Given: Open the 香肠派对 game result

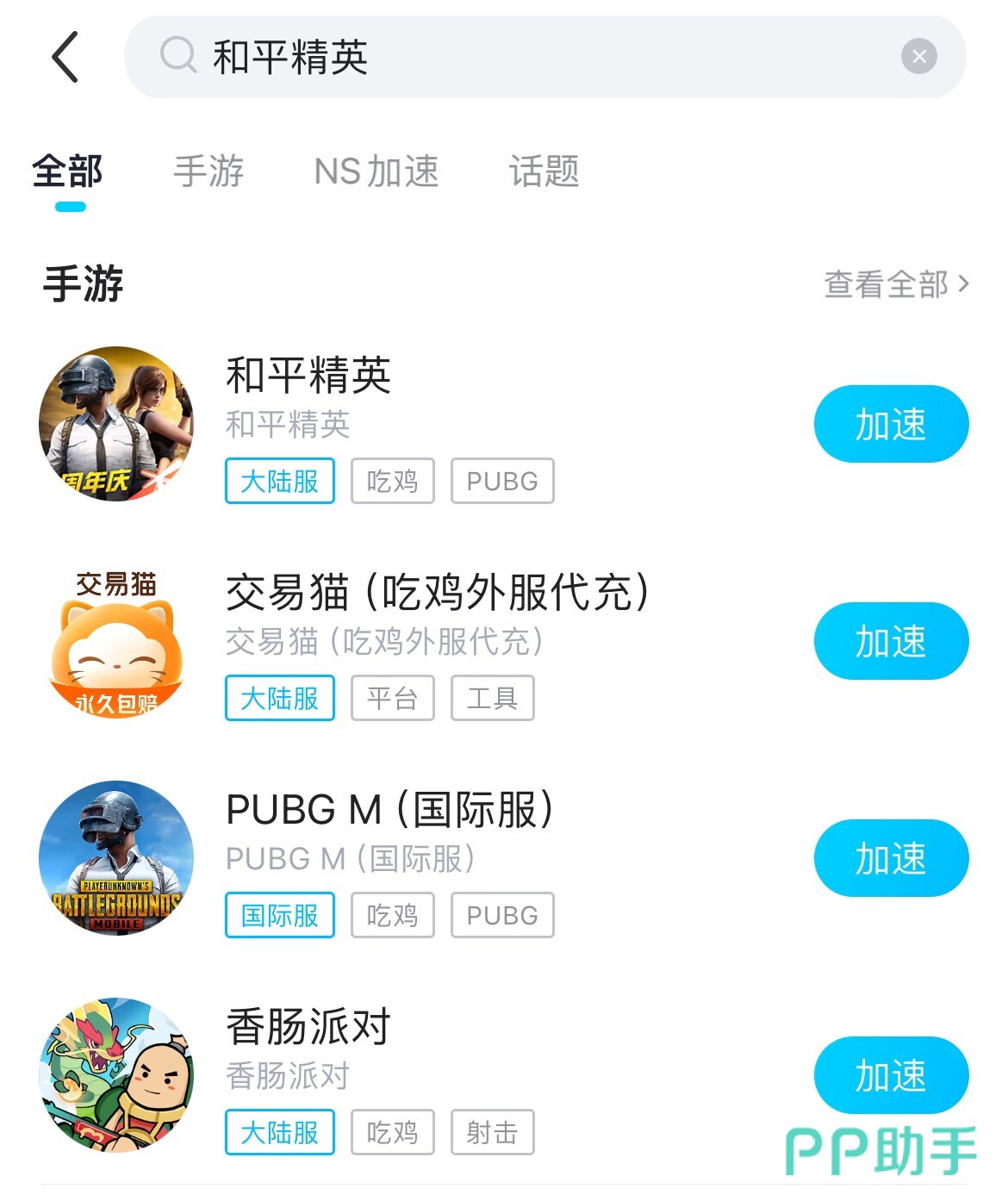Looking at the screenshot, I should point(308,1027).
